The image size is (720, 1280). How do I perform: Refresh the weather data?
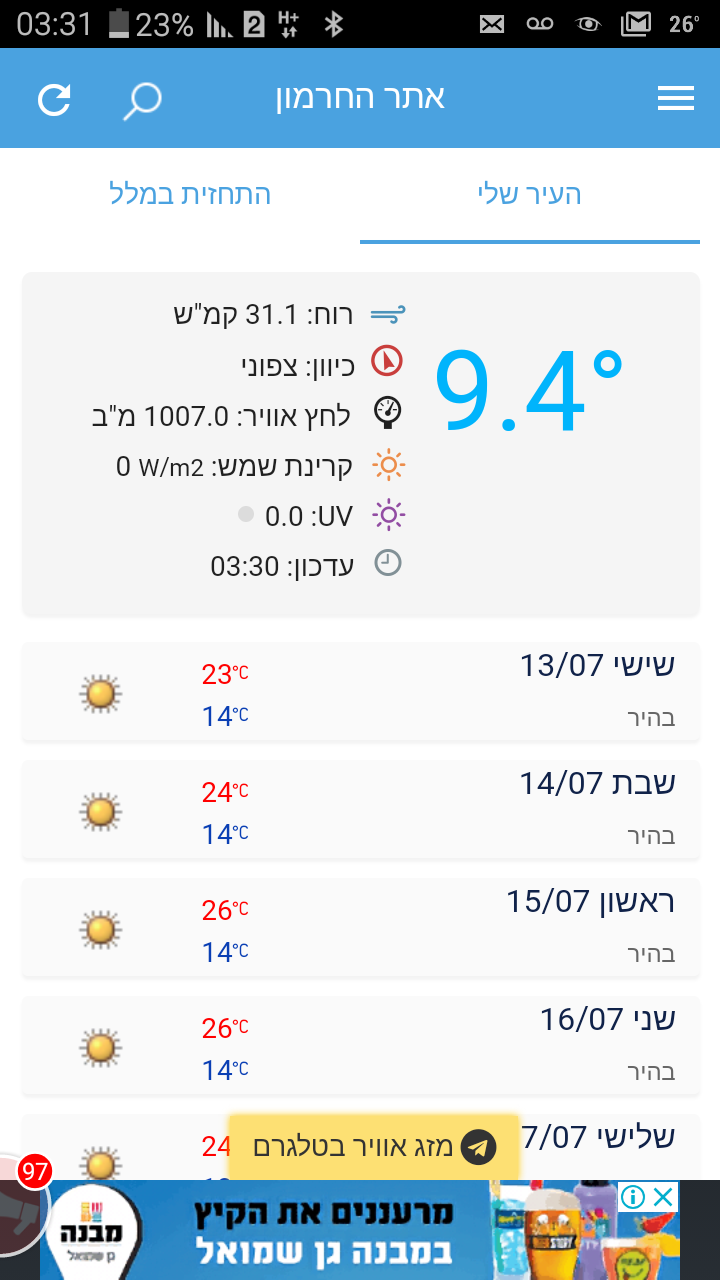point(55,99)
